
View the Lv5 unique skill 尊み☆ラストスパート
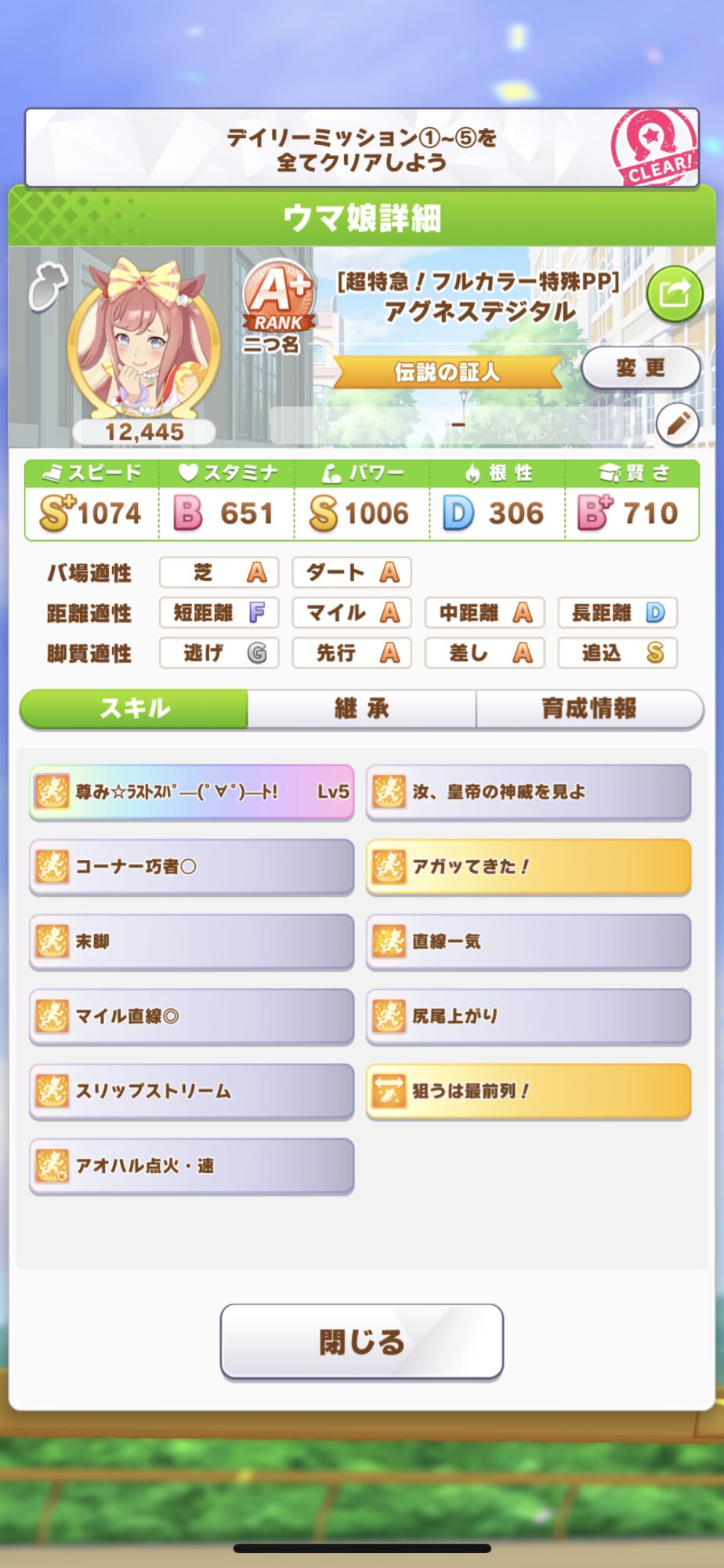(191, 792)
